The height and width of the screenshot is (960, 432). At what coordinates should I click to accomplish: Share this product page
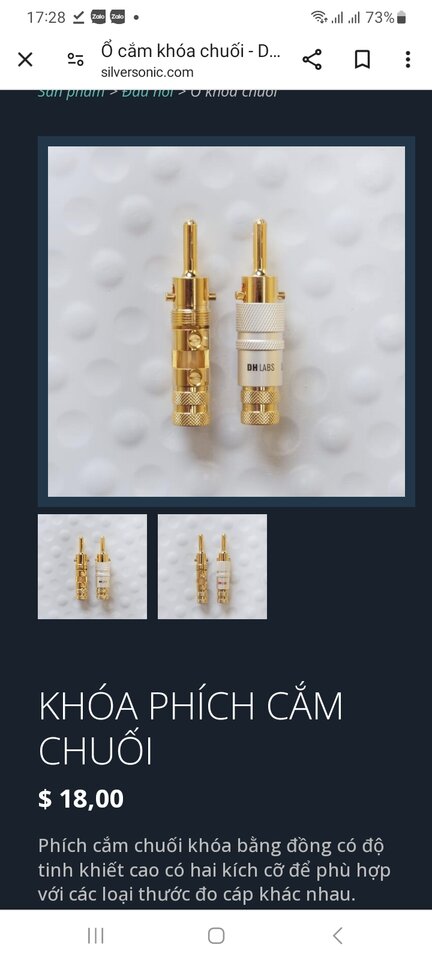[312, 59]
